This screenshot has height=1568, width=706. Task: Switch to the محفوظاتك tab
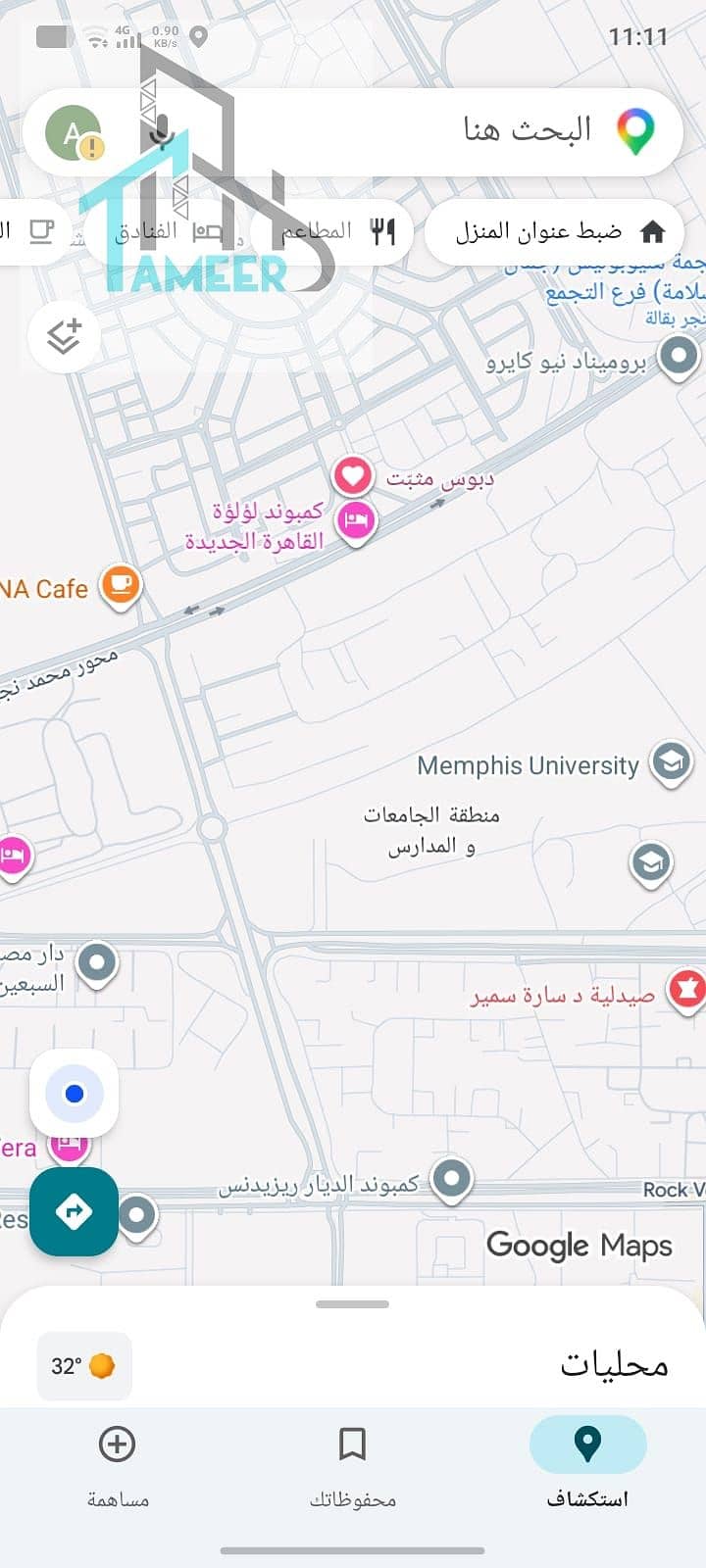(x=353, y=1465)
